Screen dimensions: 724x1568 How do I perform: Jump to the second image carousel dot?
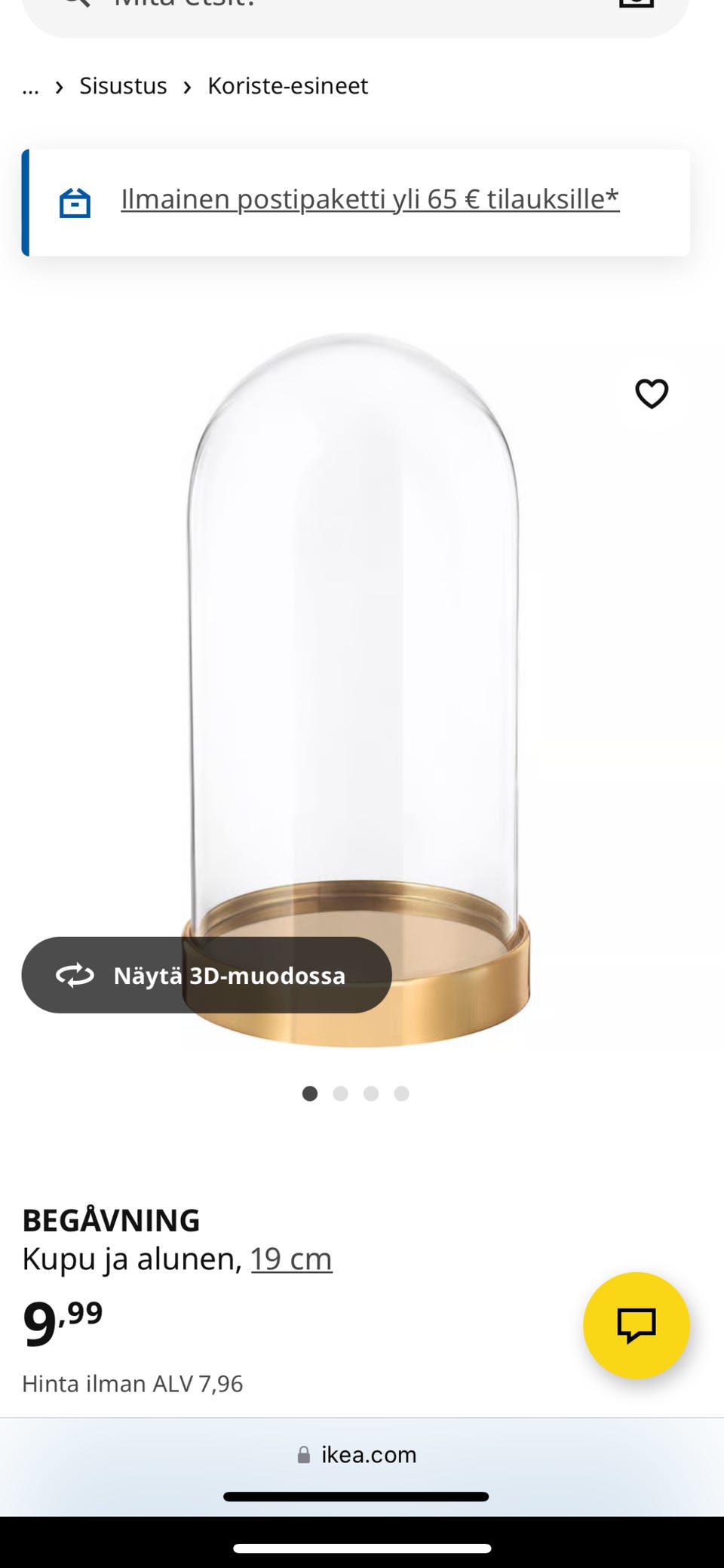tap(340, 1093)
